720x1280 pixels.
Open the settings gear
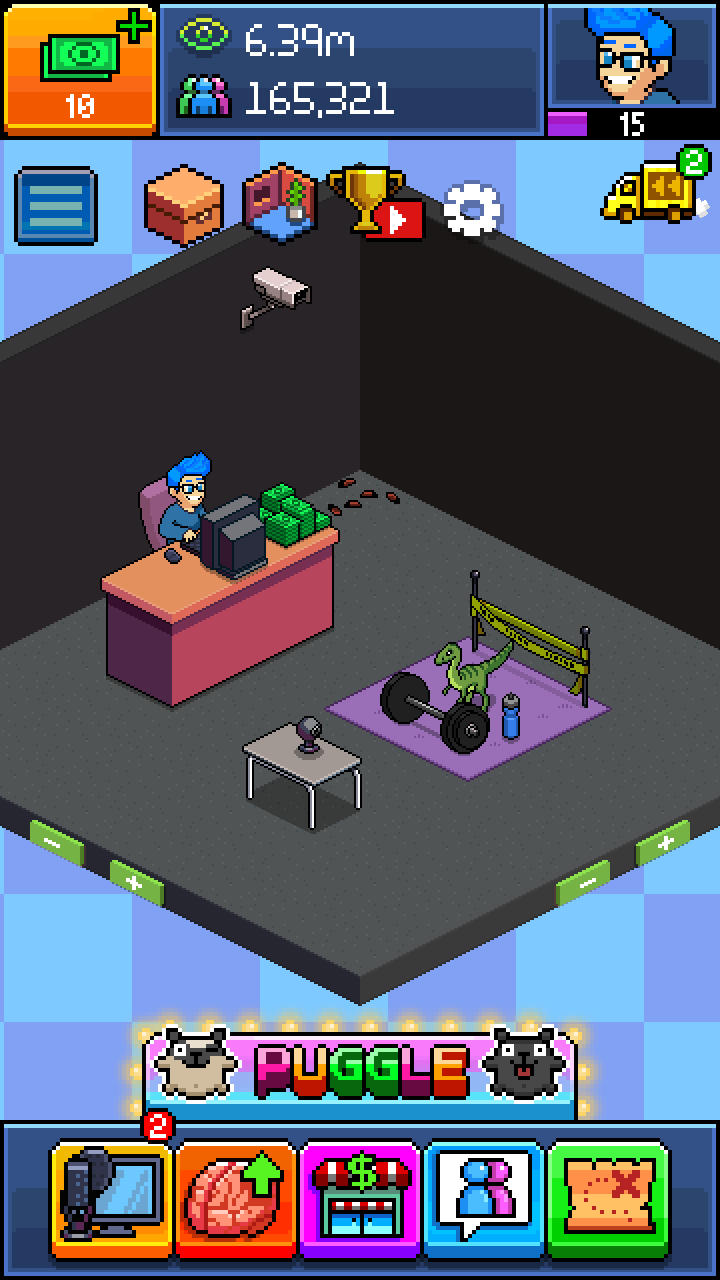(471, 209)
